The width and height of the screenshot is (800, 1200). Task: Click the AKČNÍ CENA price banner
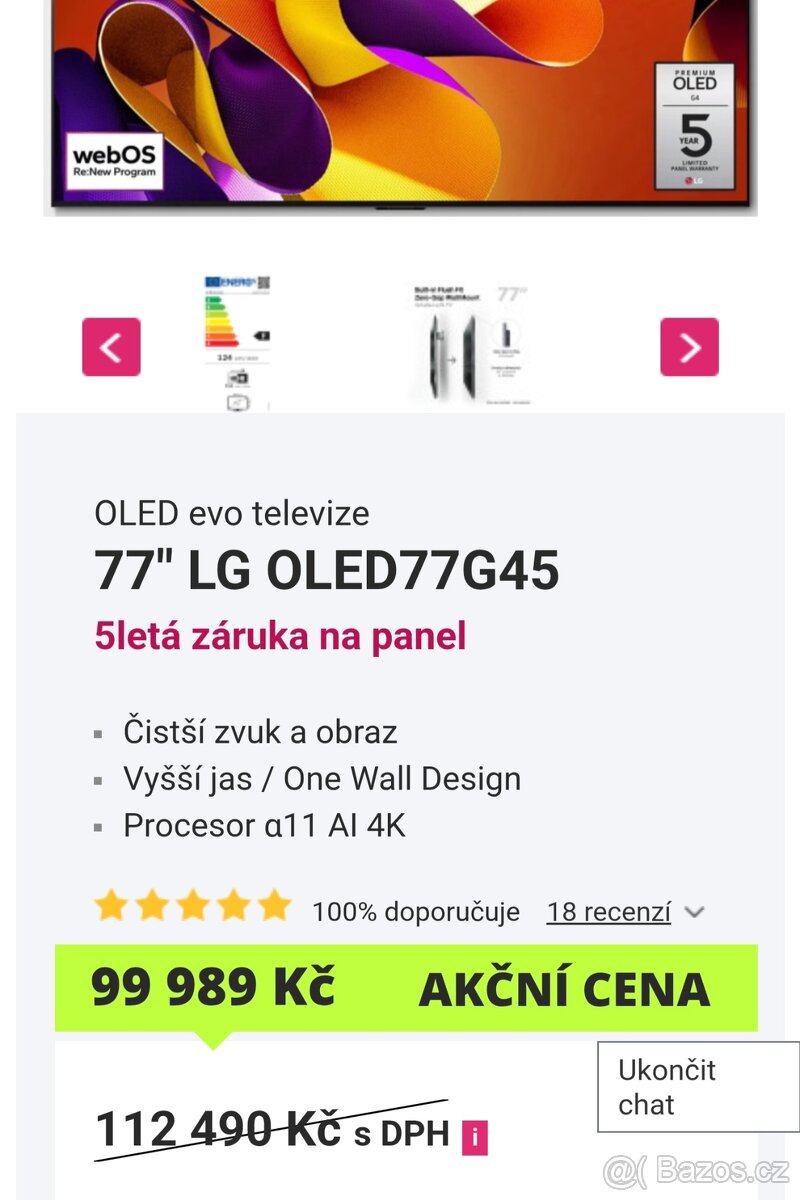click(x=565, y=991)
